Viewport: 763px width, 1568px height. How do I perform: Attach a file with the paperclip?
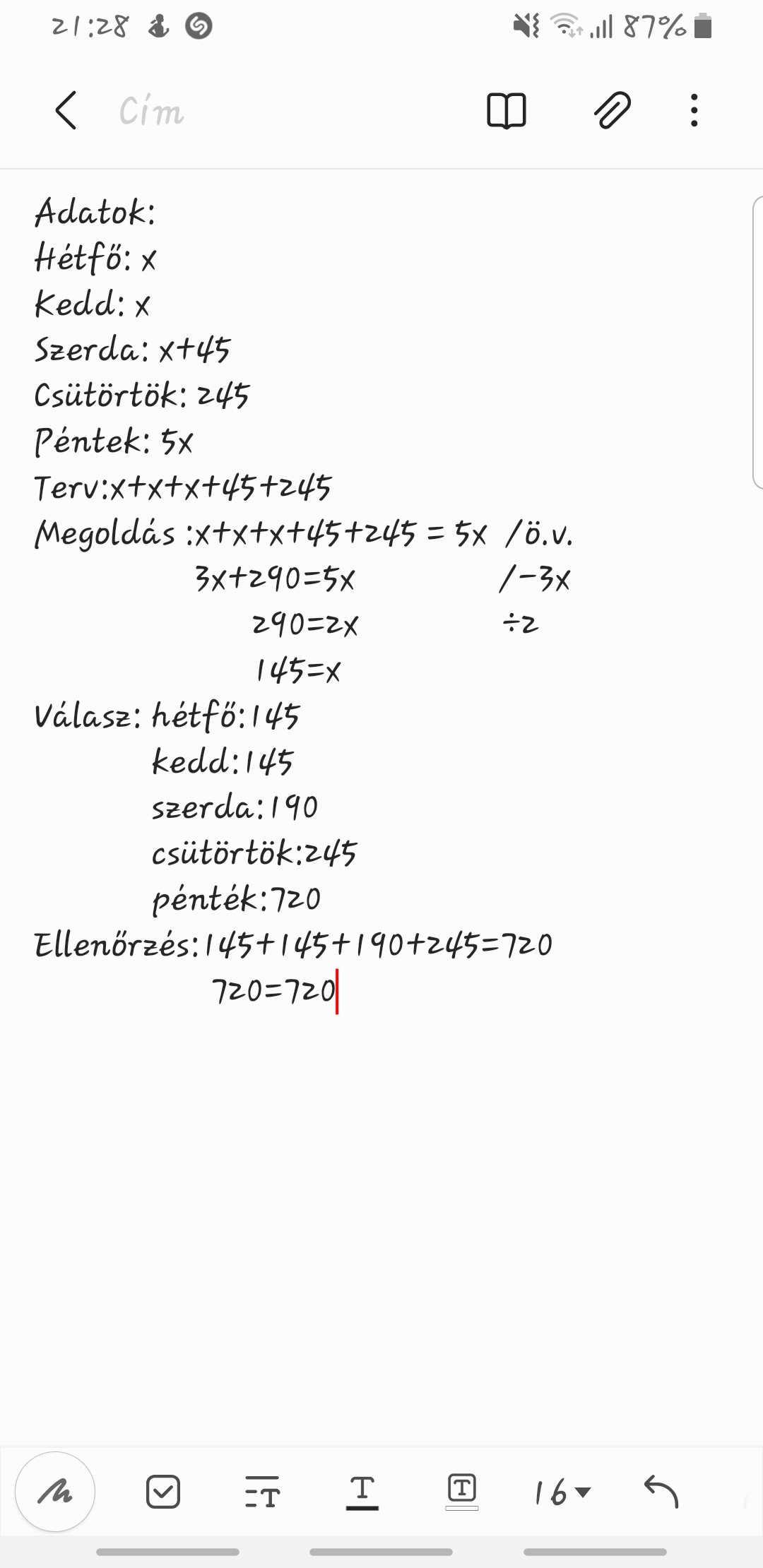point(612,111)
